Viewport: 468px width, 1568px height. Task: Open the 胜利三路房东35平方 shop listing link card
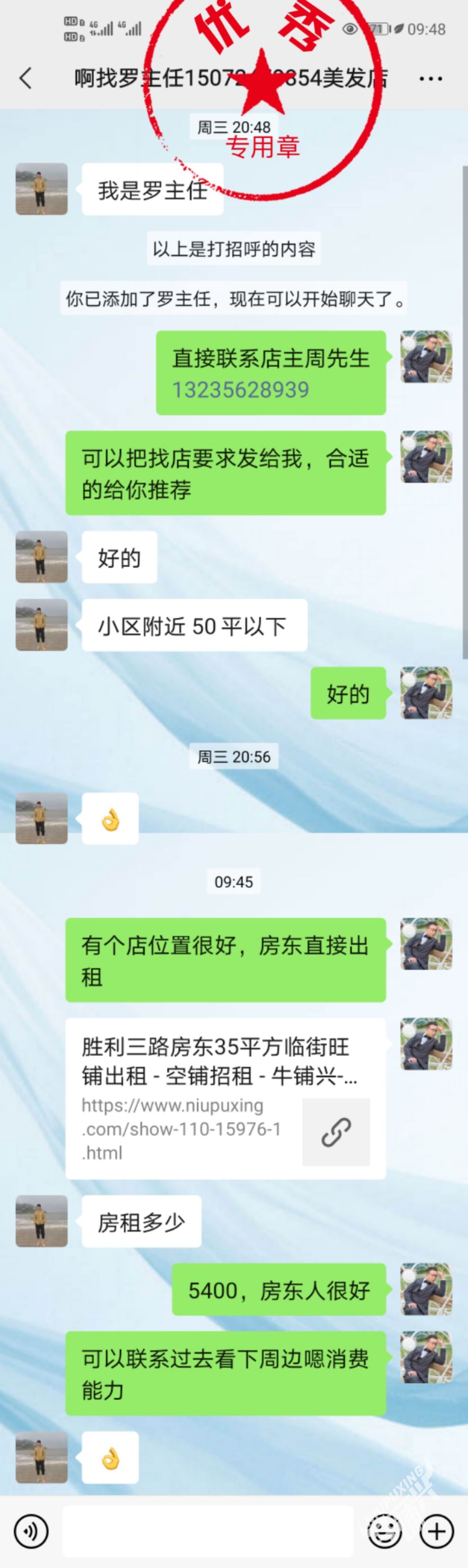click(225, 1098)
